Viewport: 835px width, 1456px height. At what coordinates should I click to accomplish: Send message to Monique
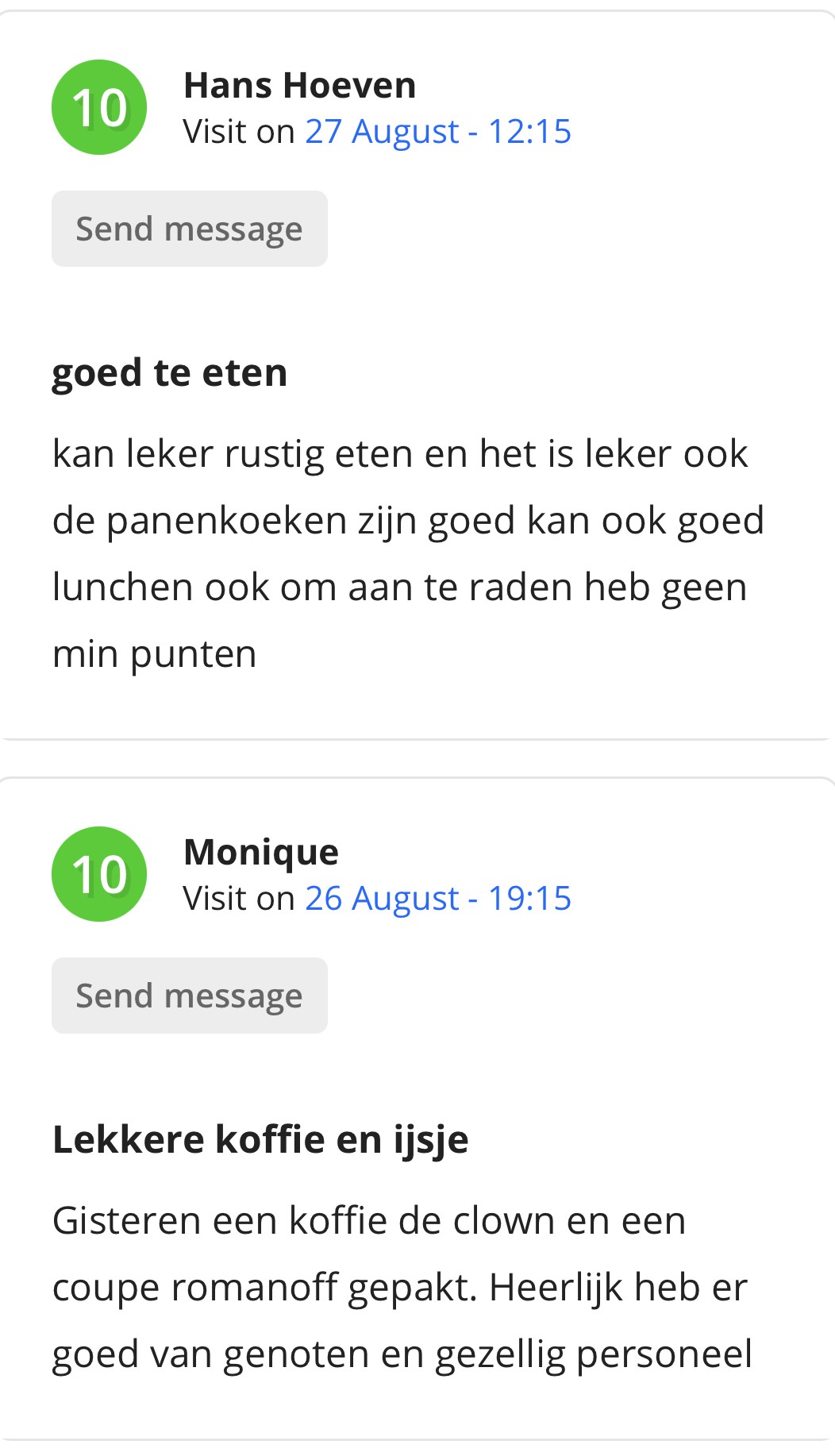189,996
